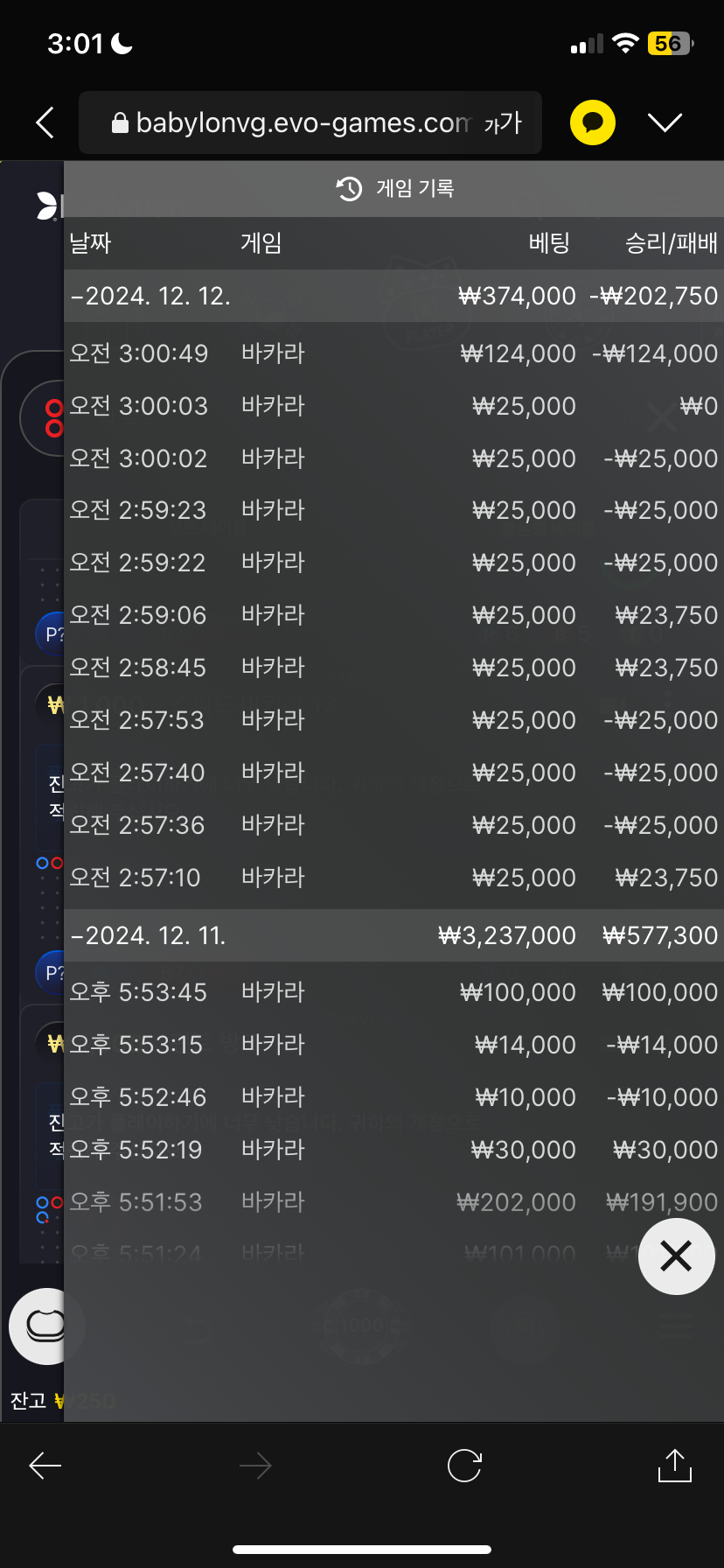Screen dimensions: 724x1568
Task: Open the 가가 text size option
Action: (x=503, y=123)
